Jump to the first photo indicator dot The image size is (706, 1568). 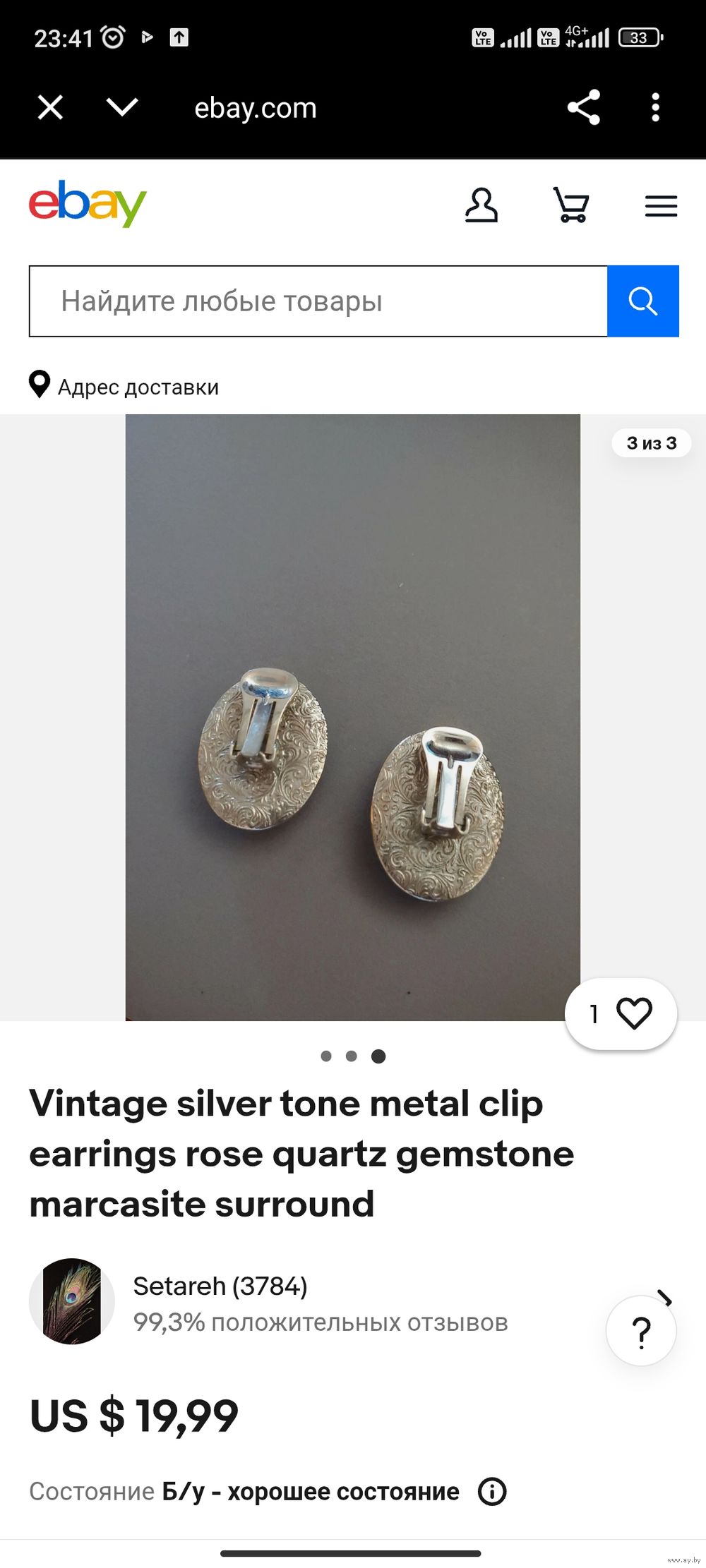tap(326, 1056)
